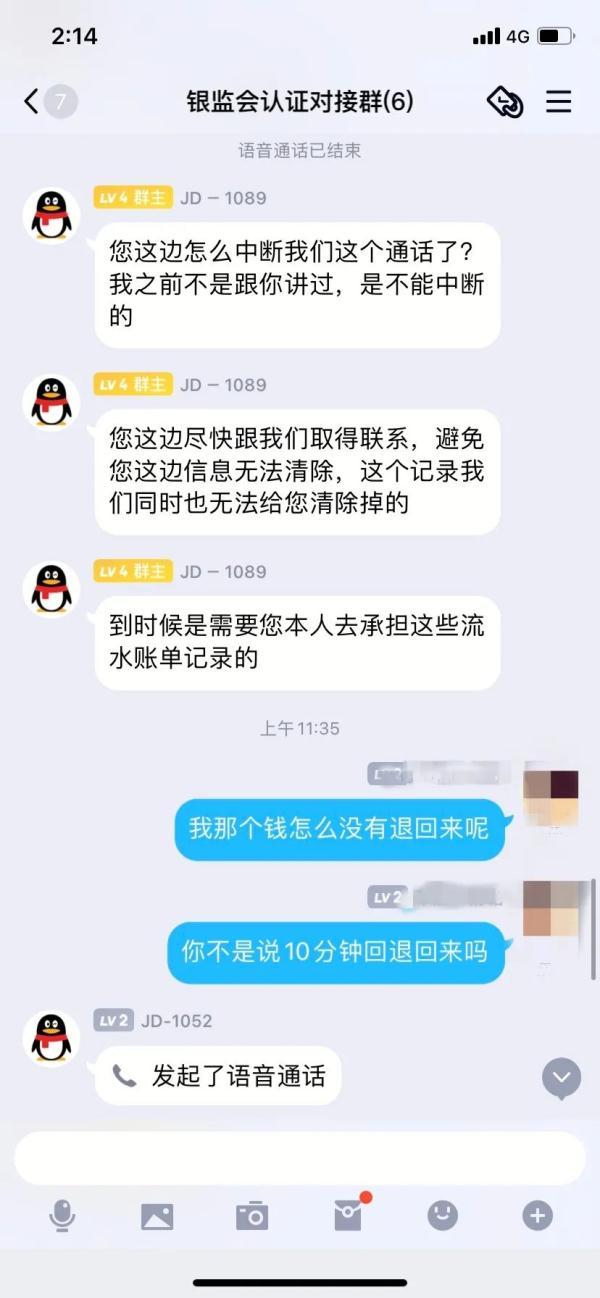600x1298 pixels.
Task: Record a voice message with the microphone
Action: click(x=62, y=1216)
